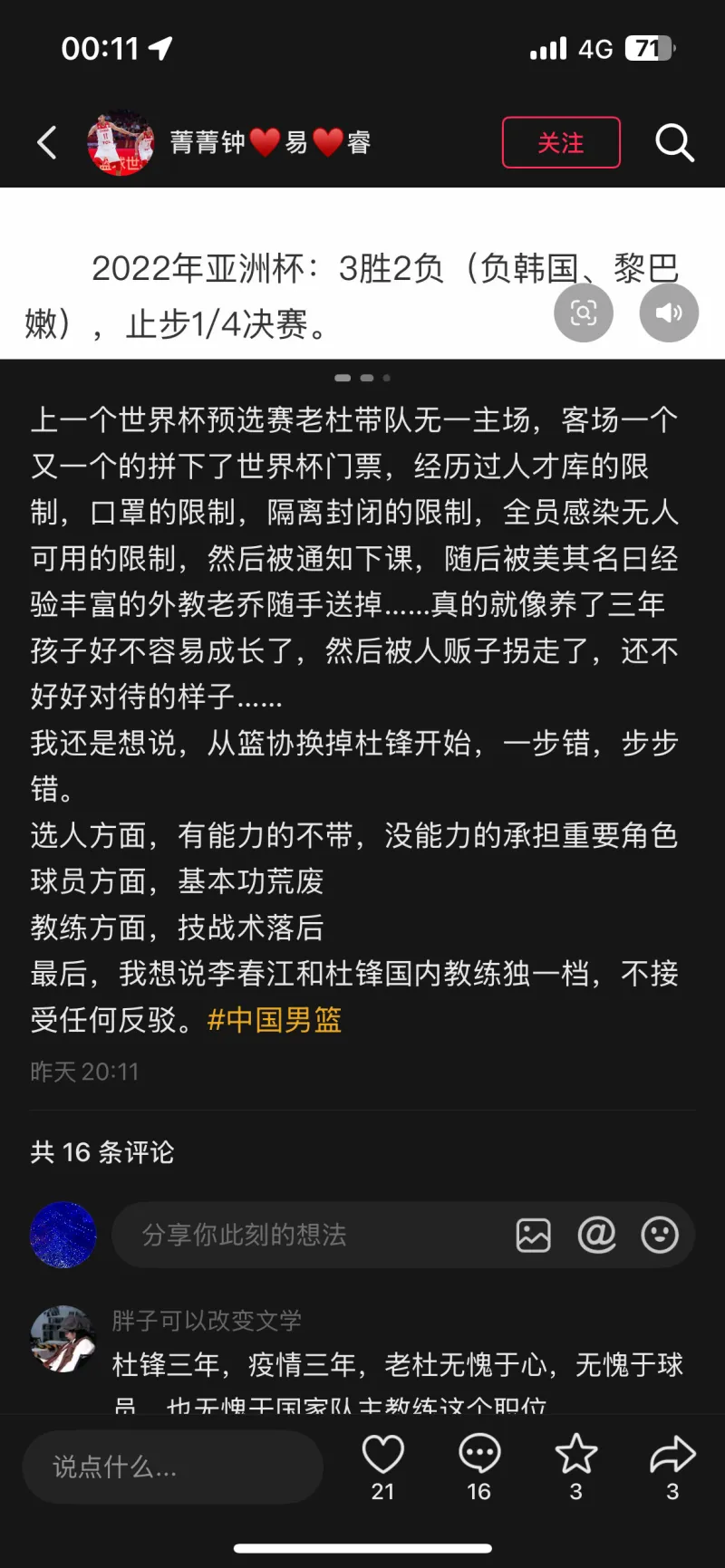Open the #中国男篮 hashtag

click(x=275, y=1020)
